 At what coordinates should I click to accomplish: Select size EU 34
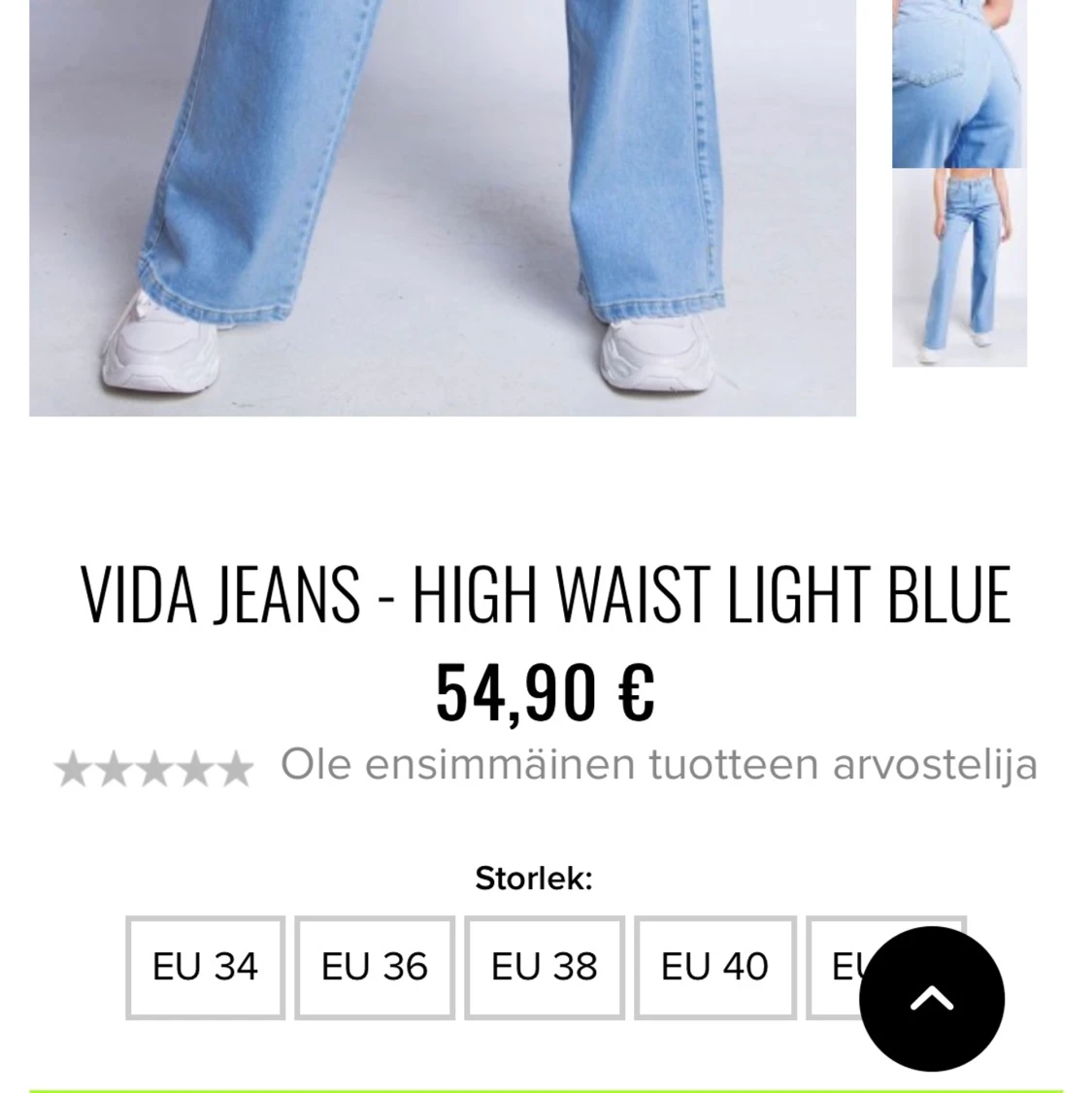click(x=204, y=967)
